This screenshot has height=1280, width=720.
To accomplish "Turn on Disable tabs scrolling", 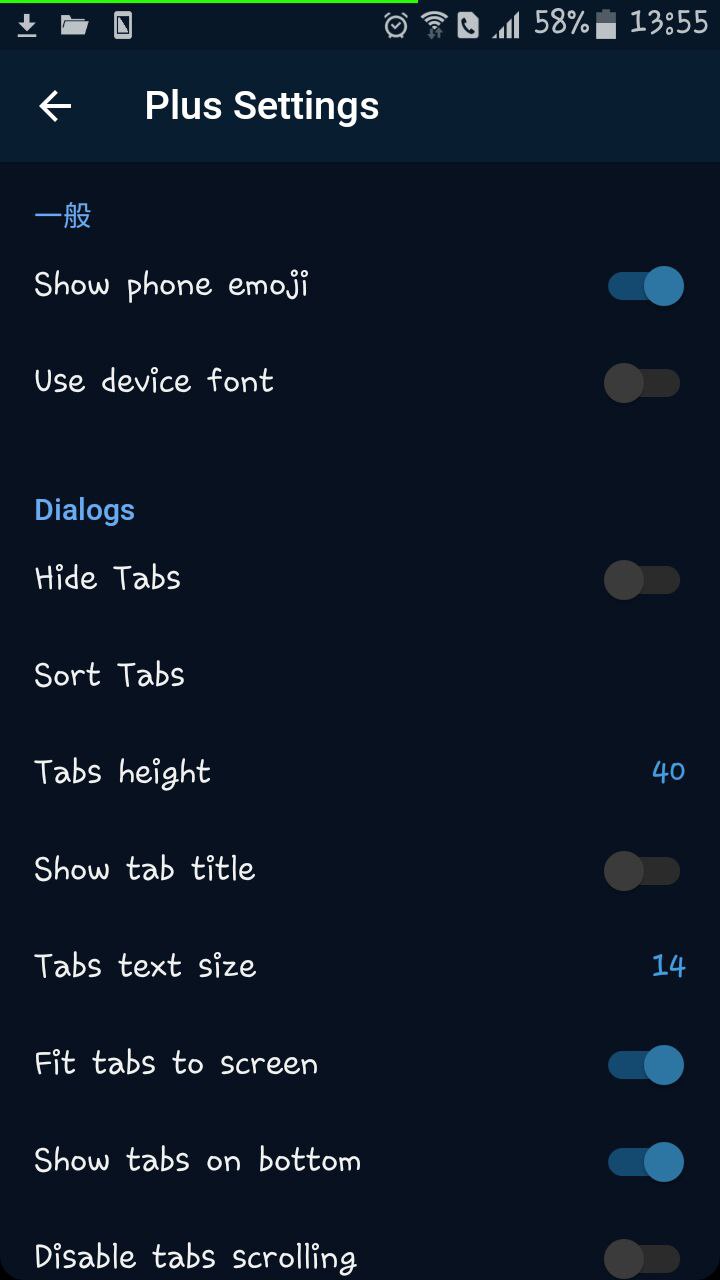I will [x=642, y=1258].
